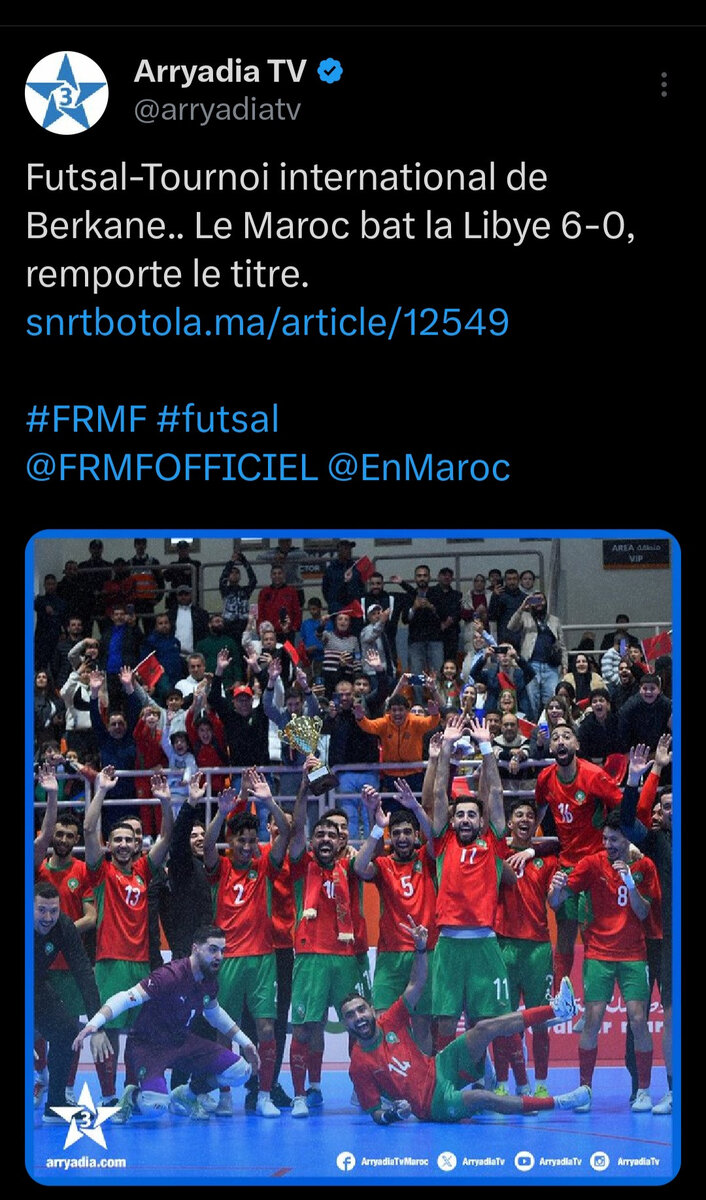Image resolution: width=706 pixels, height=1200 pixels.
Task: Open the tweet's three-dot overflow menu
Action: click(663, 85)
